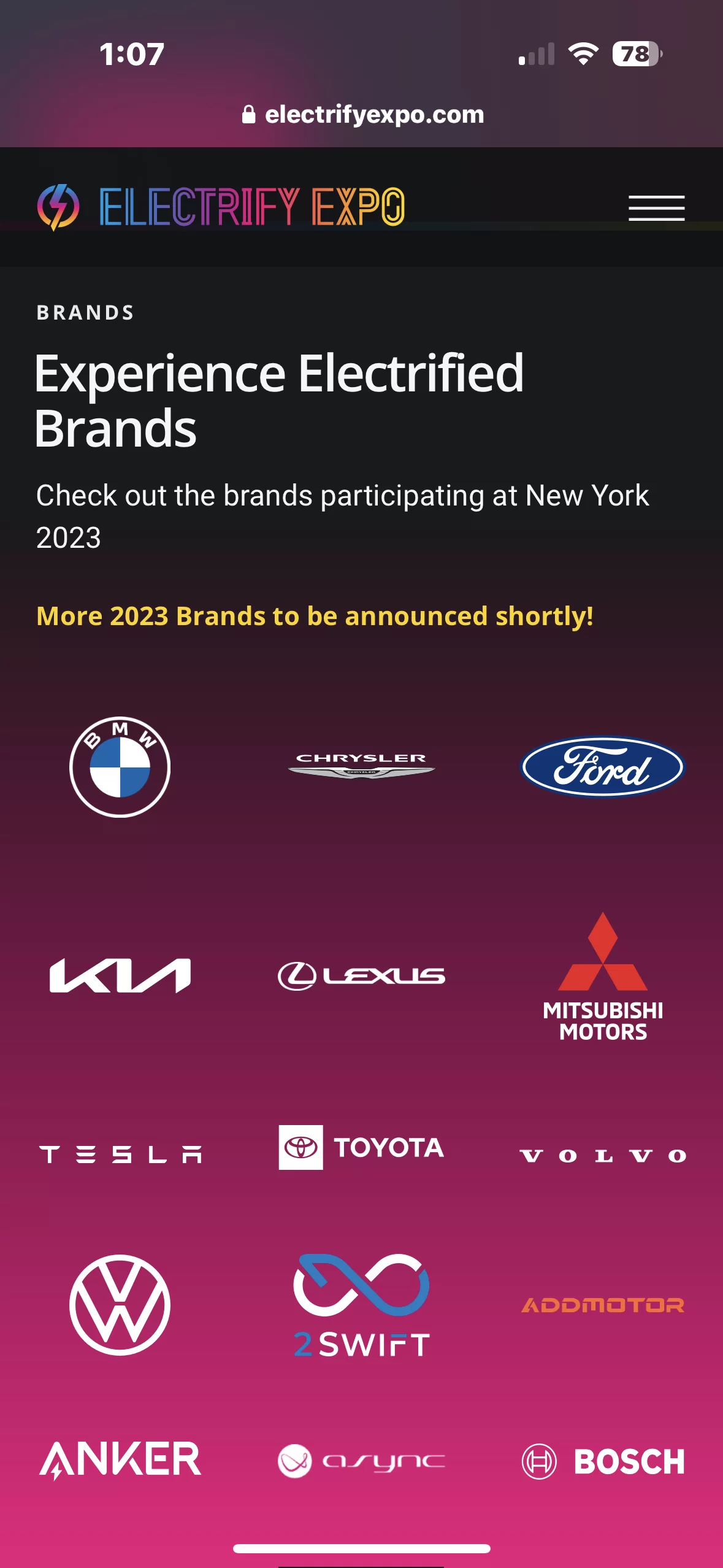This screenshot has height=1568, width=723.
Task: View the Addmotor brand
Action: (x=603, y=1305)
